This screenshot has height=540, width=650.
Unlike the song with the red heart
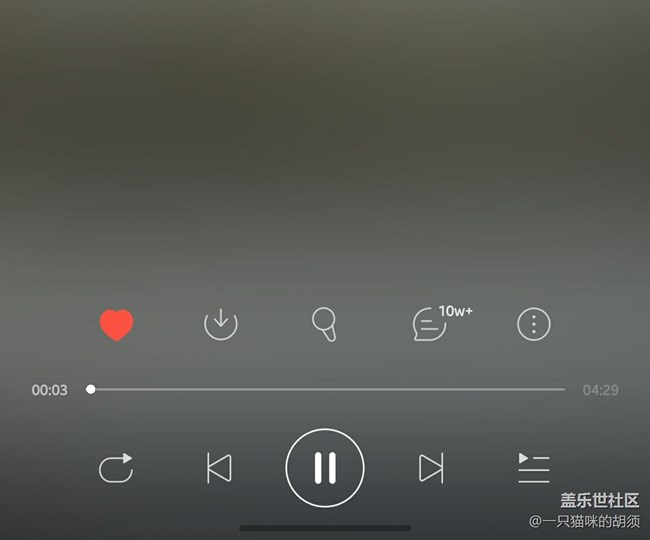point(116,325)
